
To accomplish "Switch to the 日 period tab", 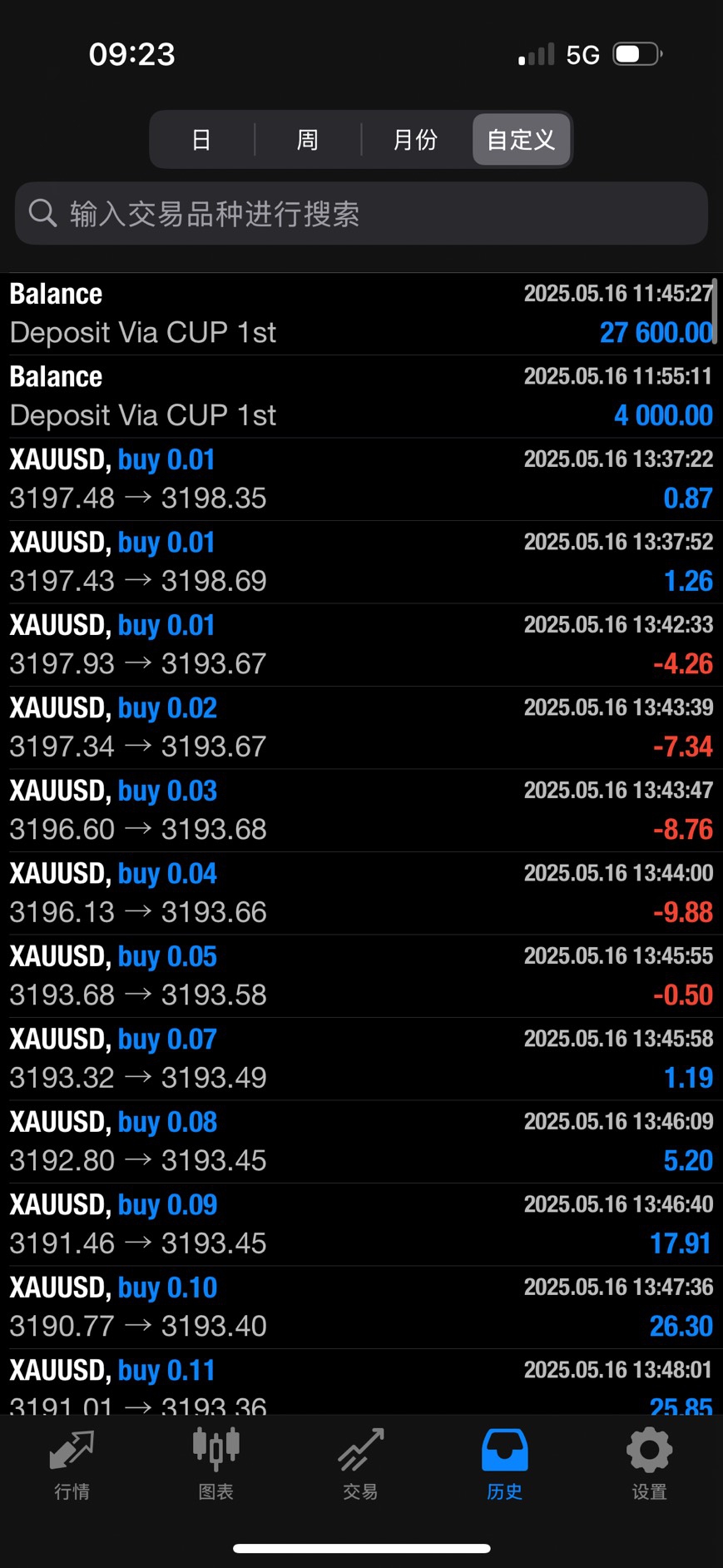I will [x=201, y=140].
